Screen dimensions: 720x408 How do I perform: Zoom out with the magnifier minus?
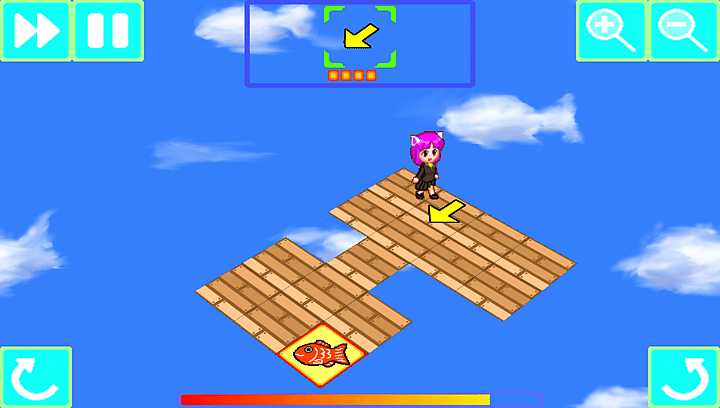pos(684,31)
